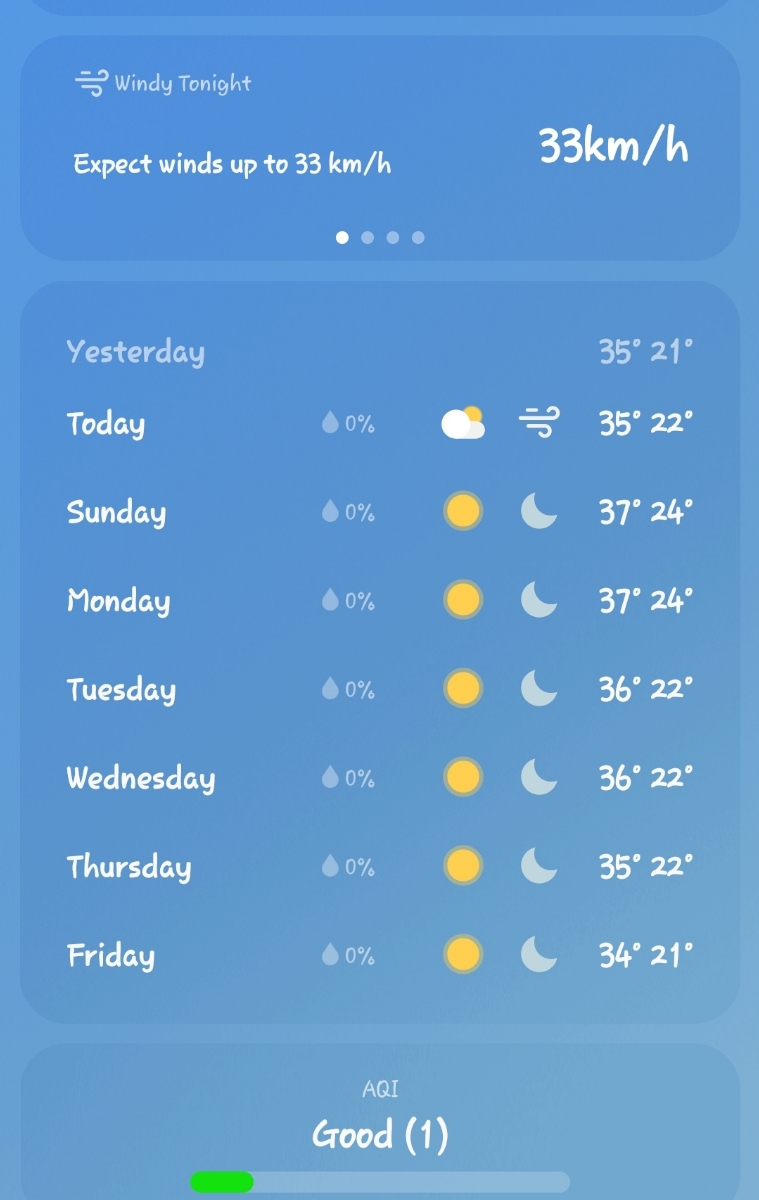View the Yesterday weather row
759x1200 pixels.
pos(380,352)
